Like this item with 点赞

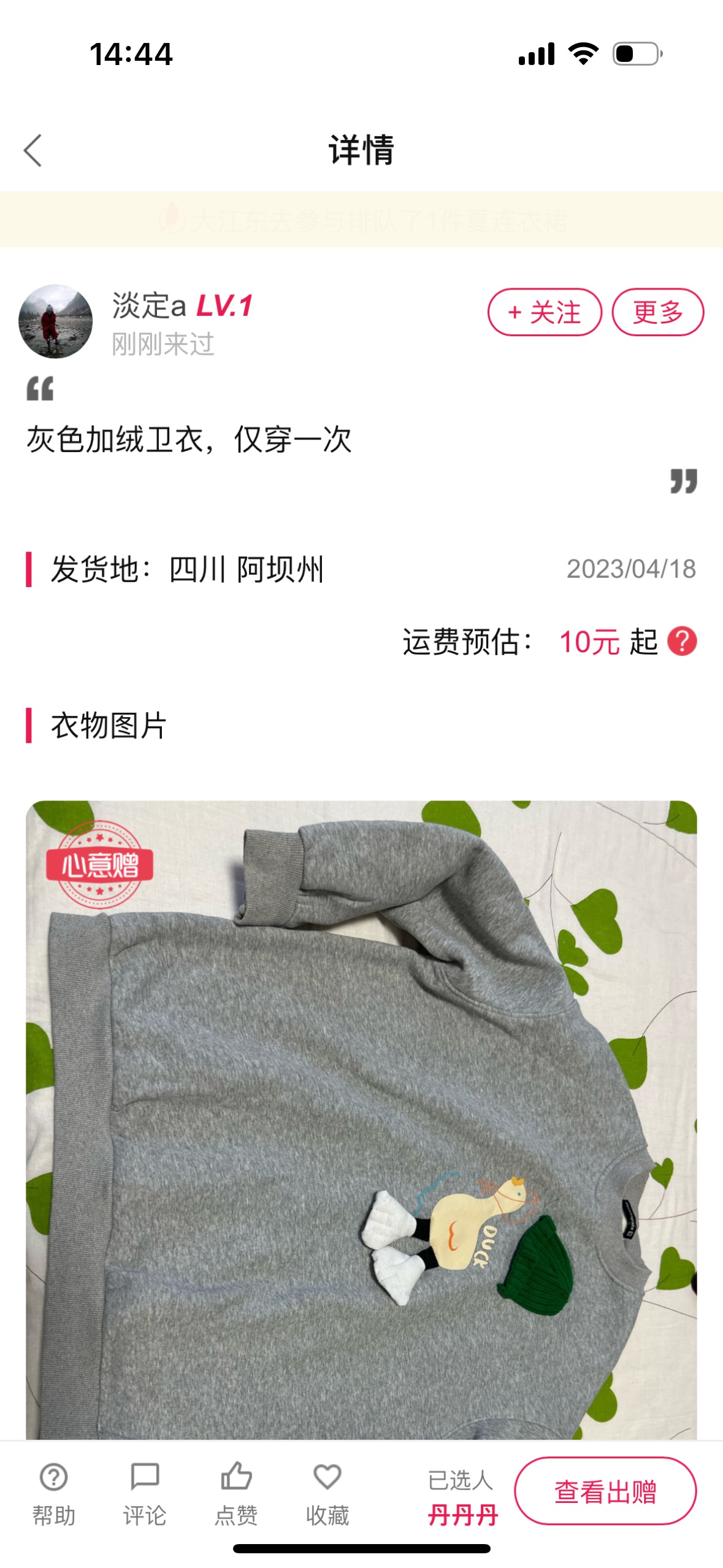[x=236, y=1494]
